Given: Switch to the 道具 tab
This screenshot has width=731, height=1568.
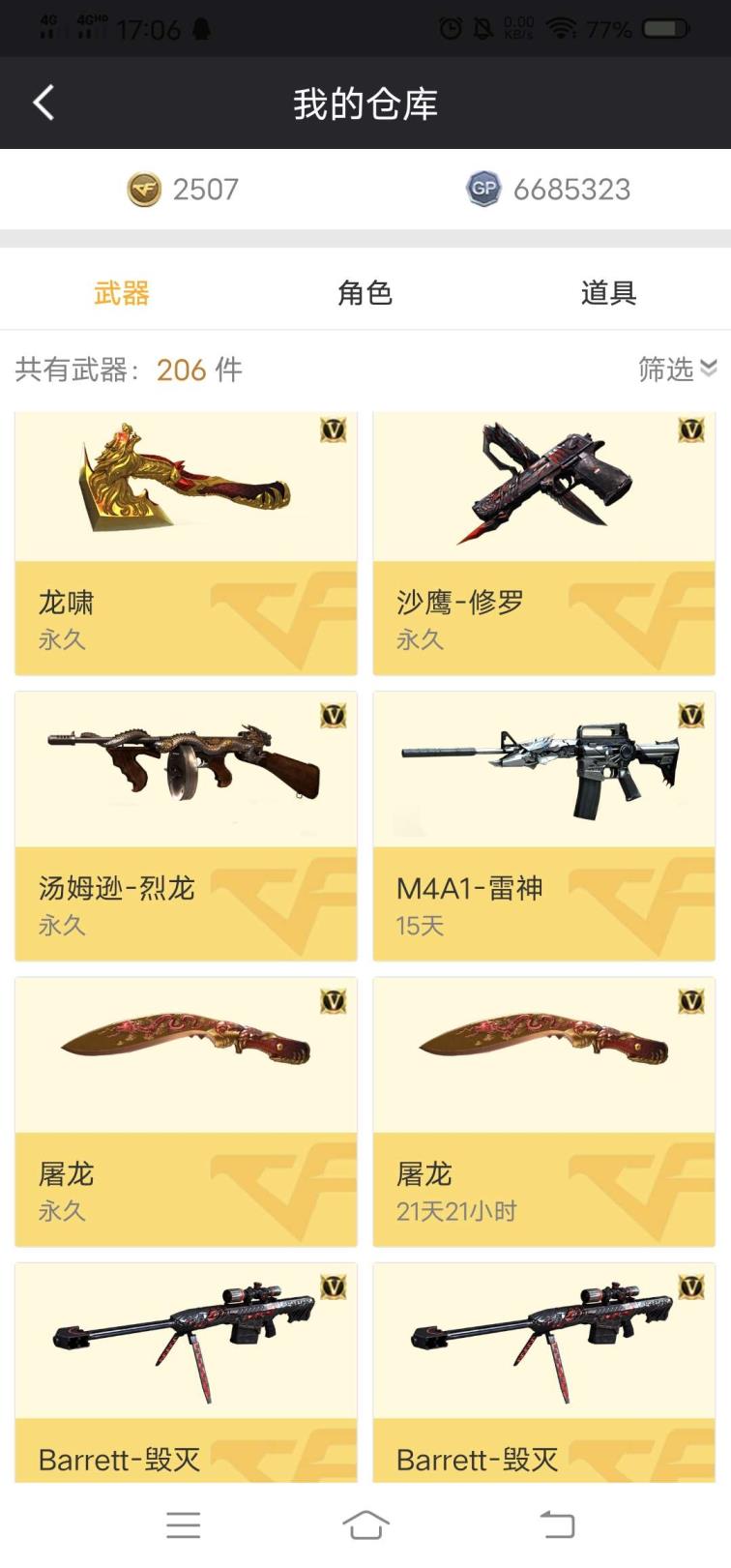Looking at the screenshot, I should (x=608, y=292).
